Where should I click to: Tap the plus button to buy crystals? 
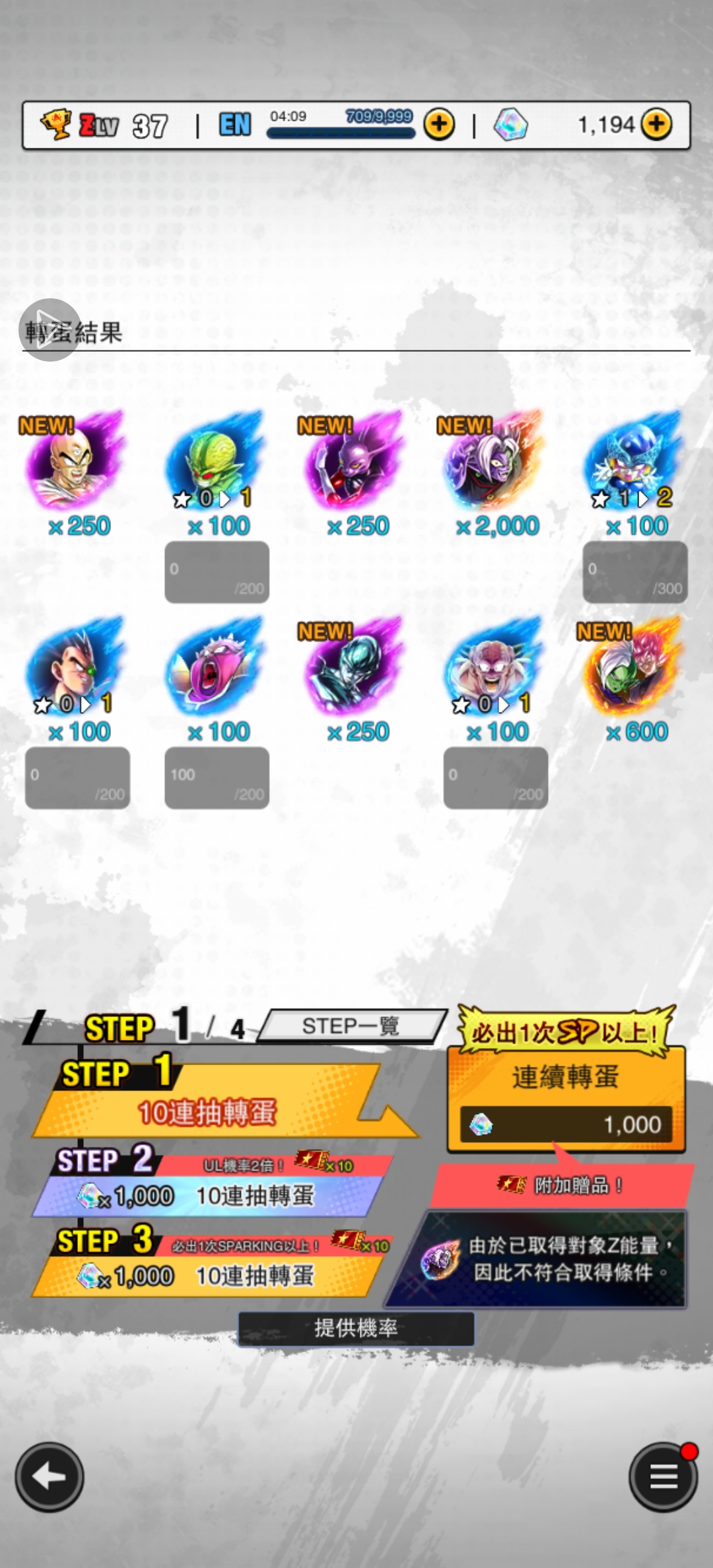coord(656,124)
